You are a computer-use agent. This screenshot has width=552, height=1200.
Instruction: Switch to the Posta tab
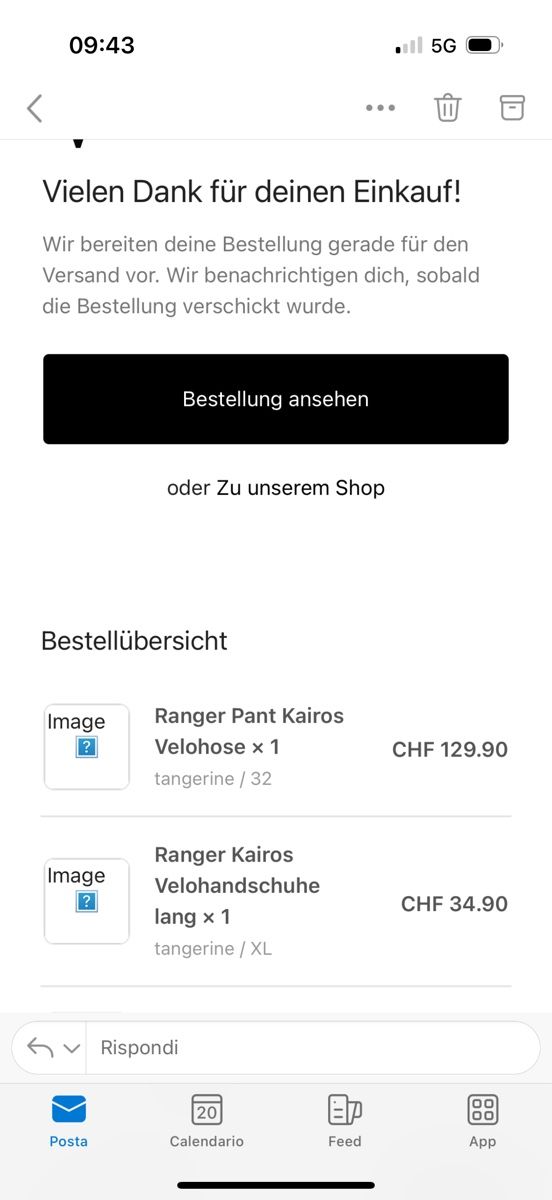click(69, 1120)
